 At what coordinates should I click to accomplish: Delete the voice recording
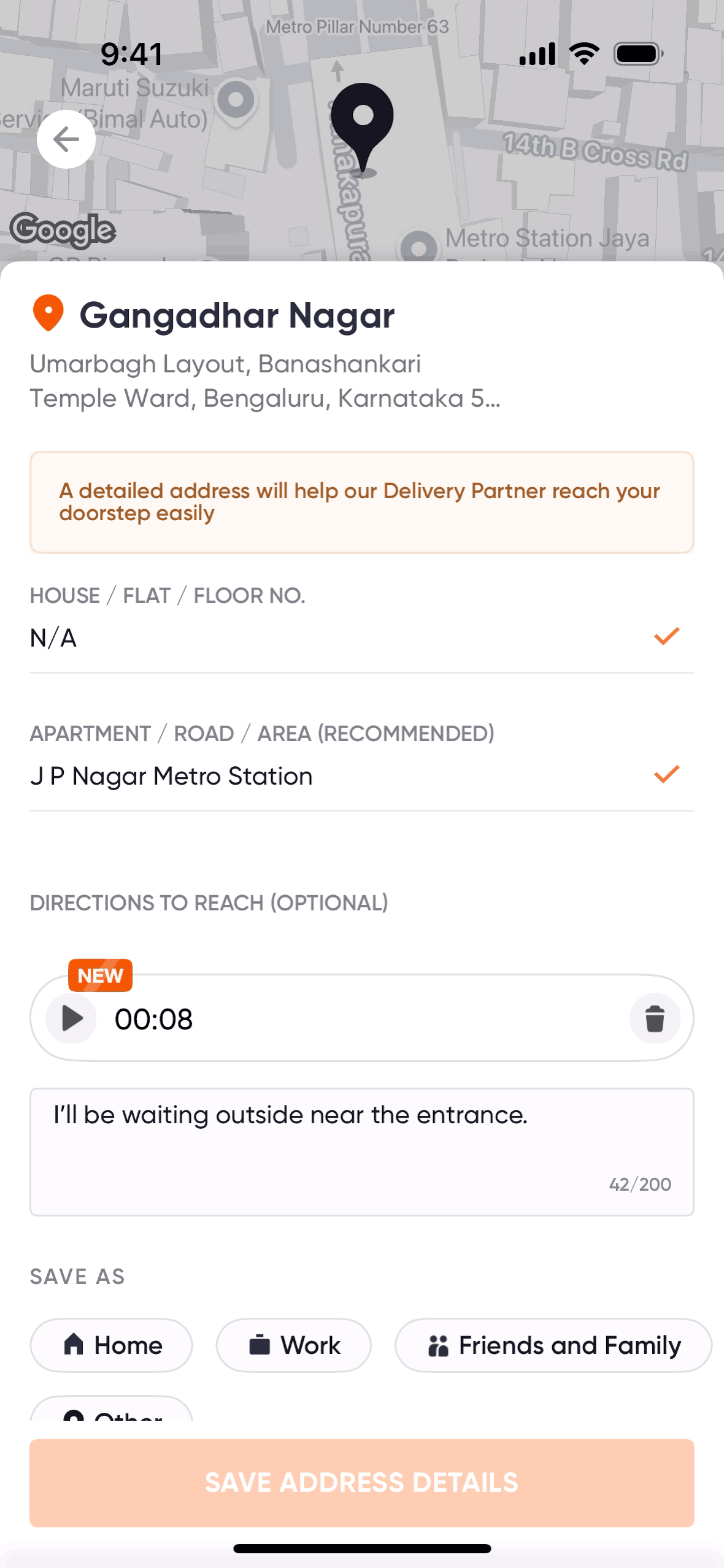click(655, 1018)
